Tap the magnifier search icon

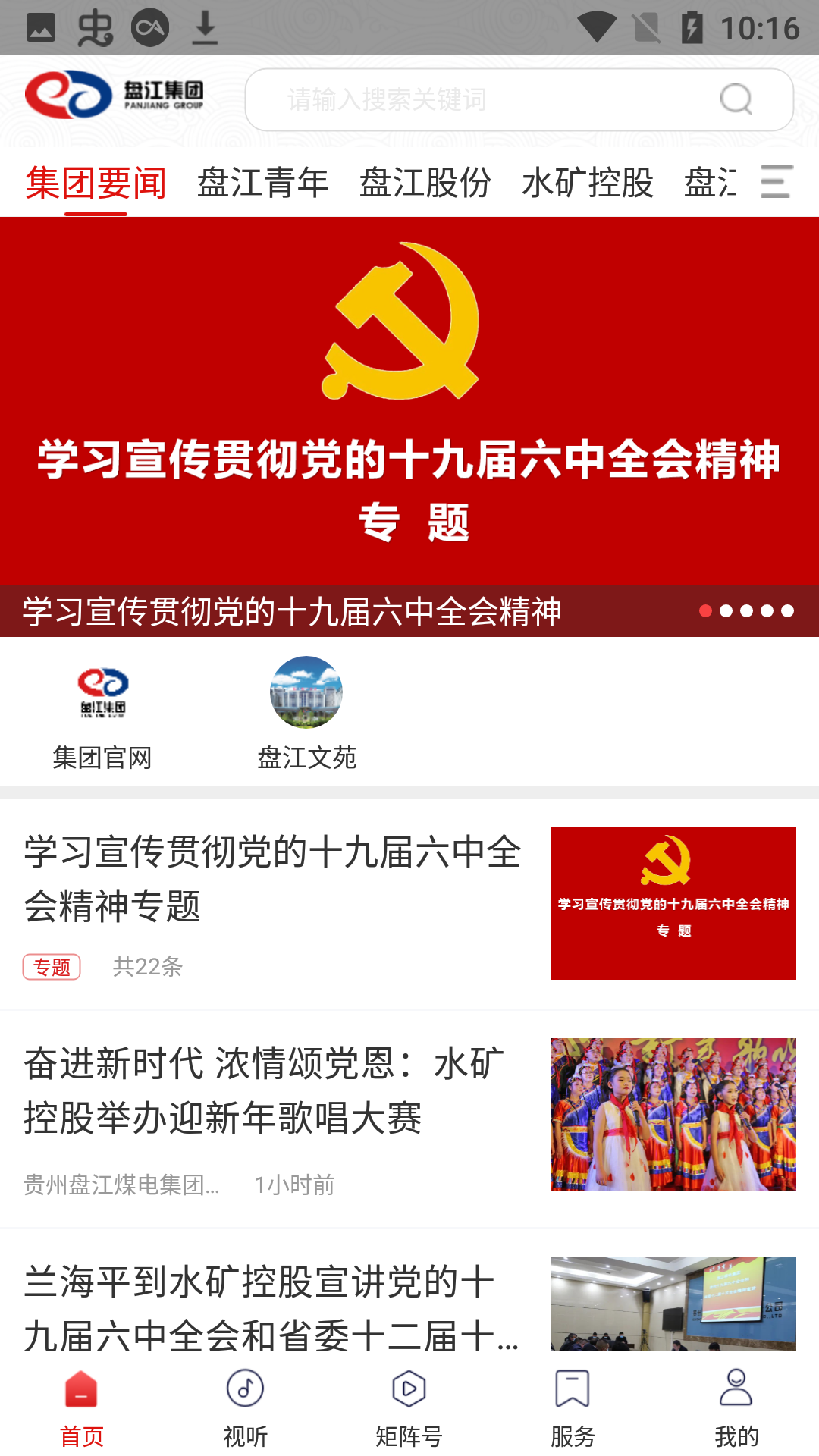click(x=736, y=99)
